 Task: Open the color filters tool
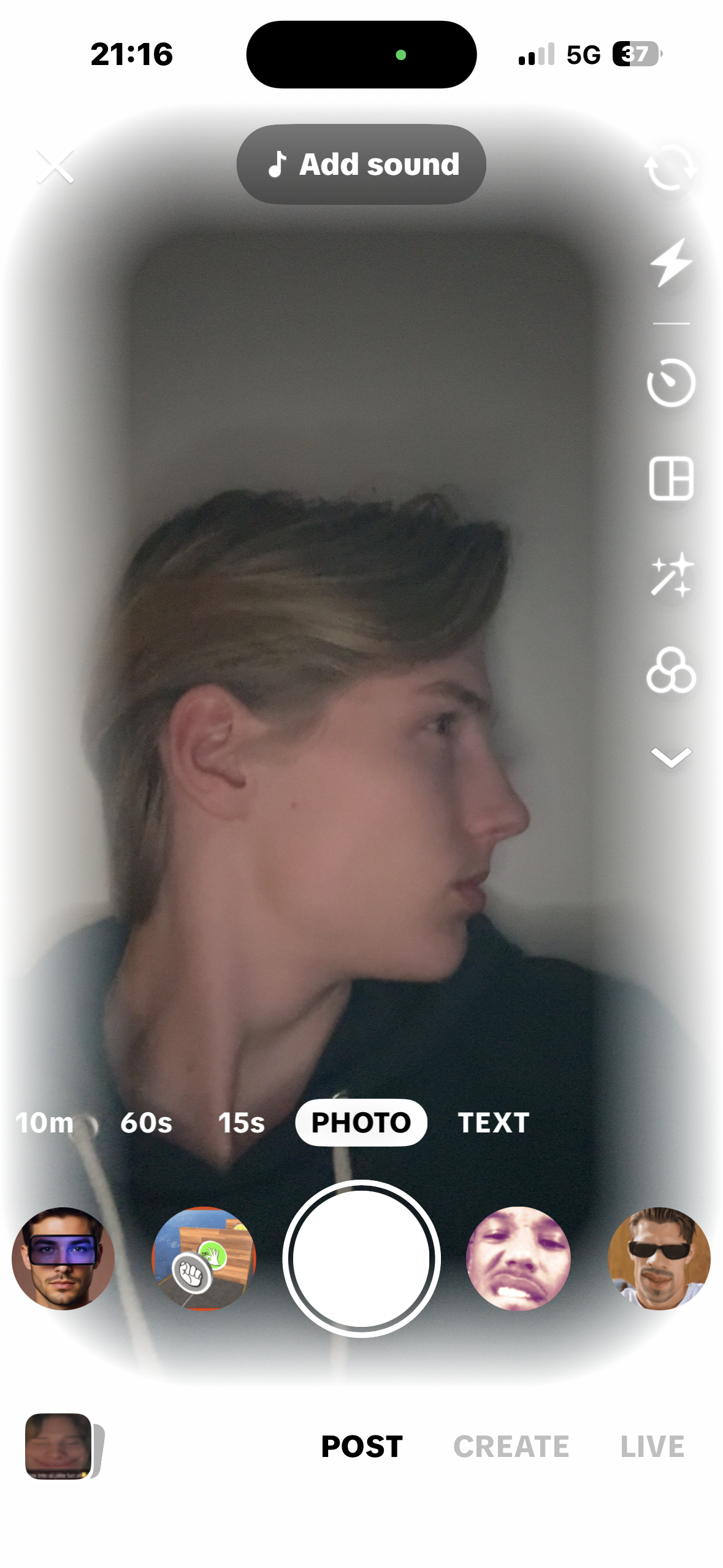tap(670, 671)
